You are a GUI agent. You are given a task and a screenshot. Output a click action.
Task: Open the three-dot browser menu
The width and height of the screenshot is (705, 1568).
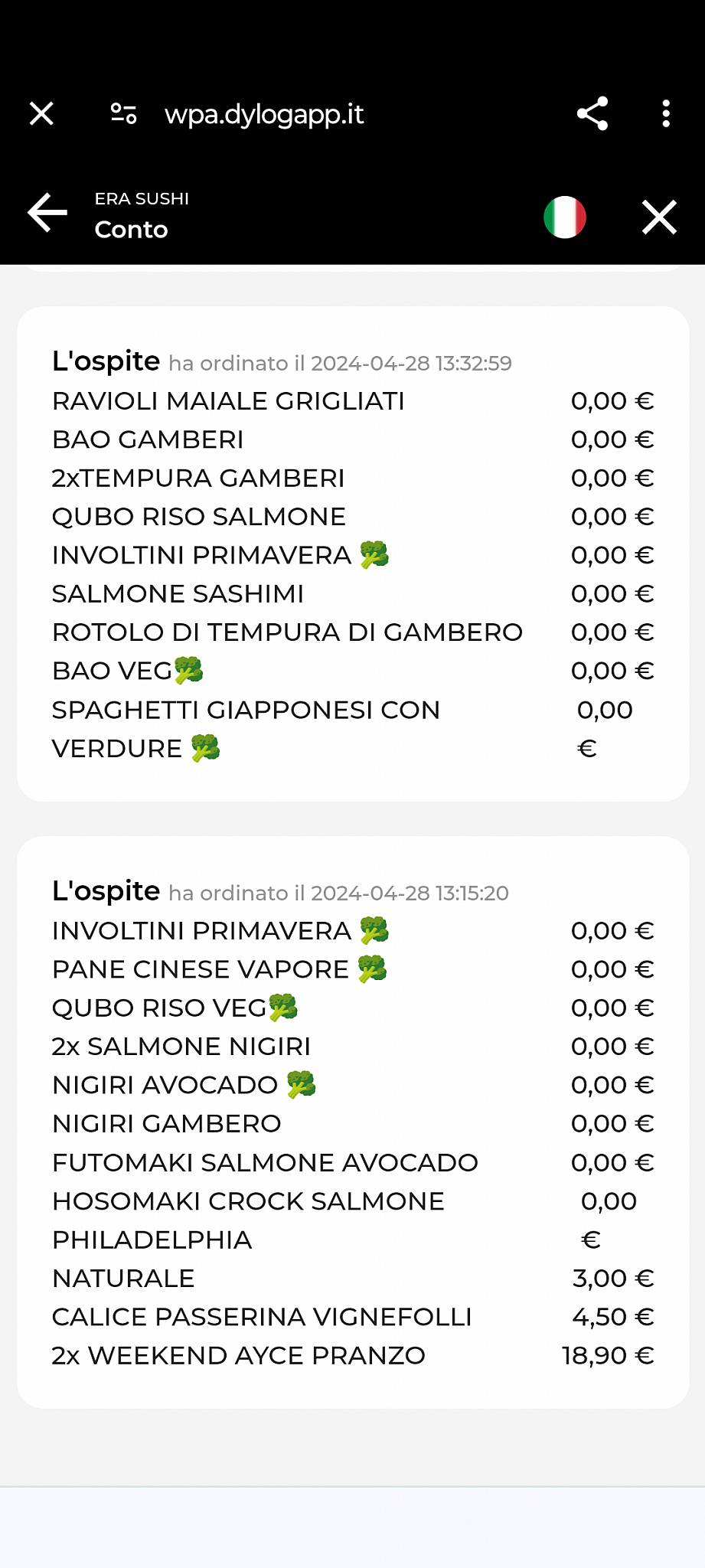click(x=665, y=113)
